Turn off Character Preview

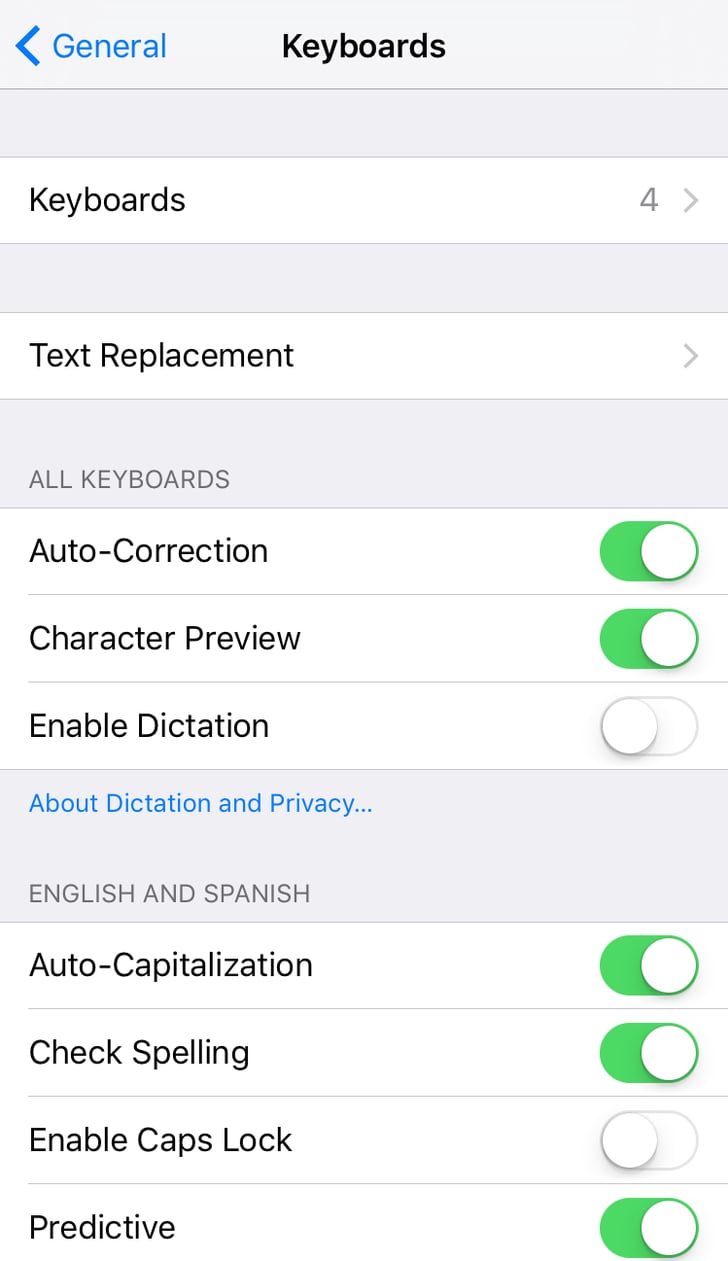point(648,638)
